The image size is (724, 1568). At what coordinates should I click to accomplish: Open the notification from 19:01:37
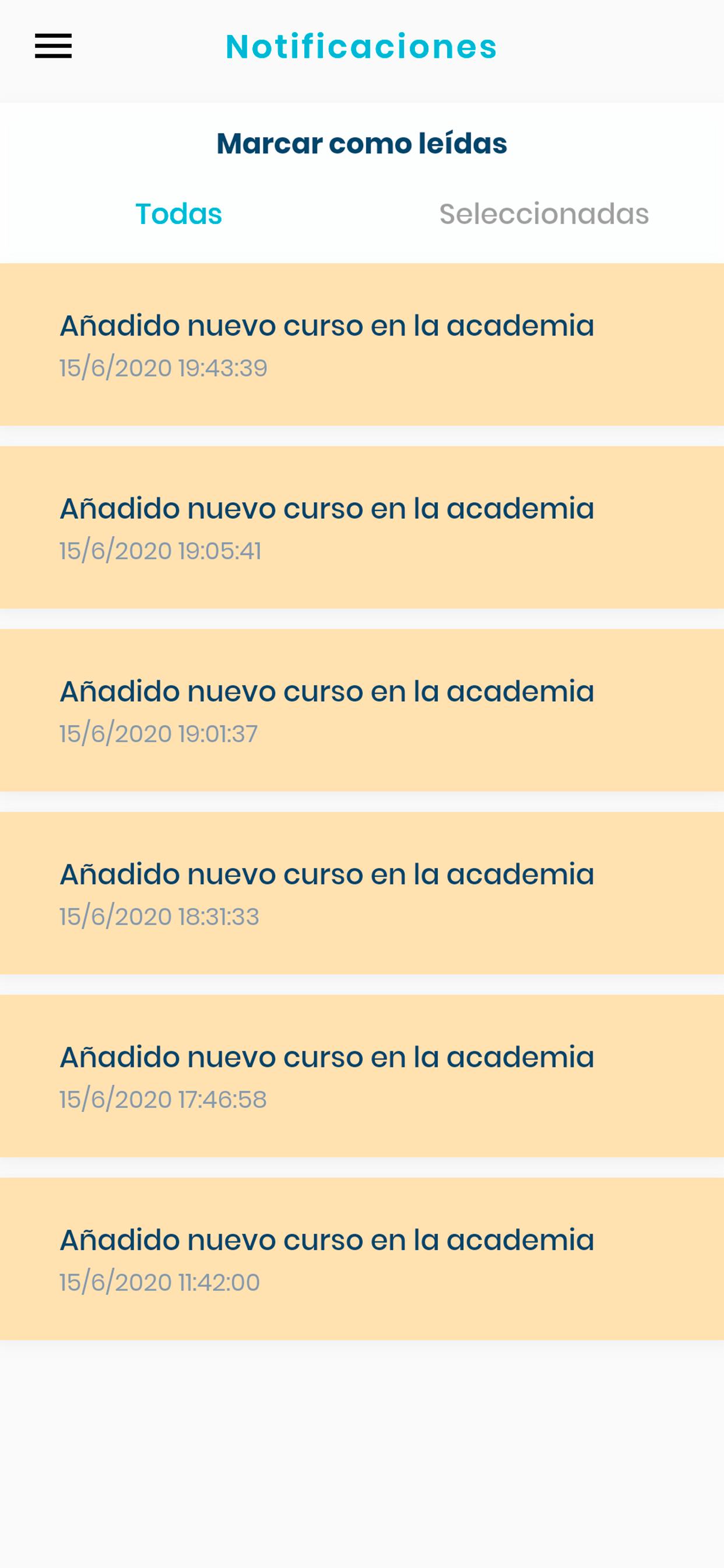tap(362, 710)
